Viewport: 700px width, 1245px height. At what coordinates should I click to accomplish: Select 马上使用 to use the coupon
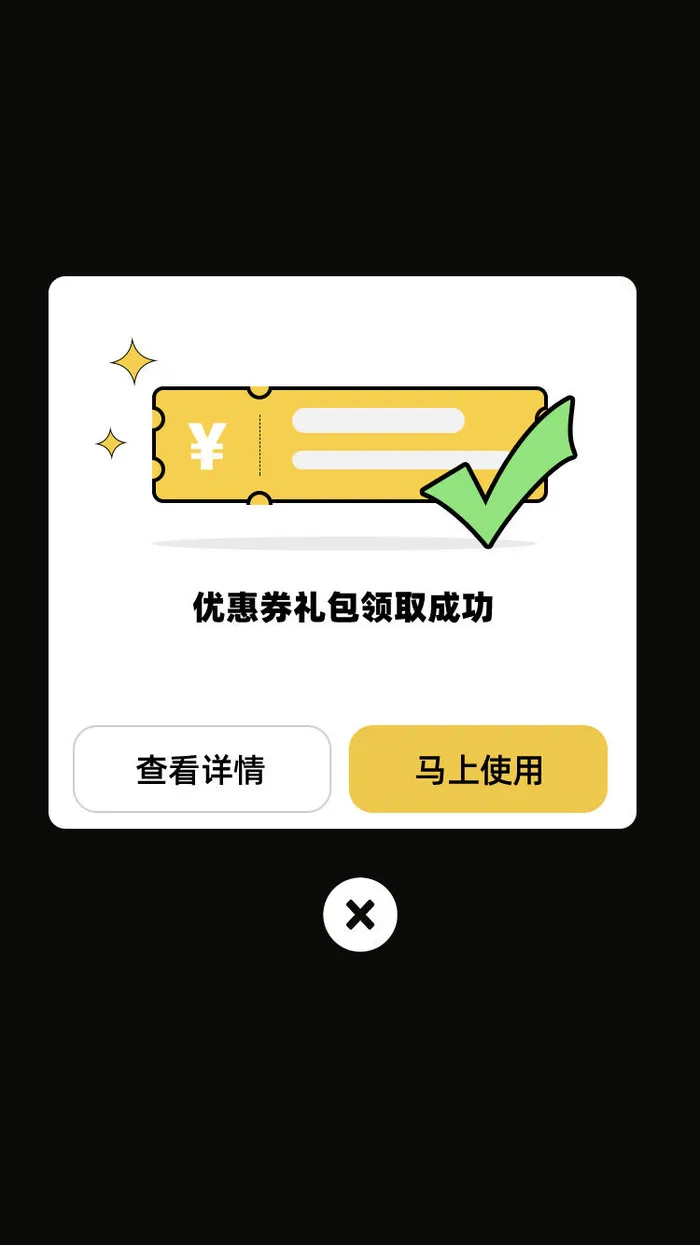tap(478, 769)
